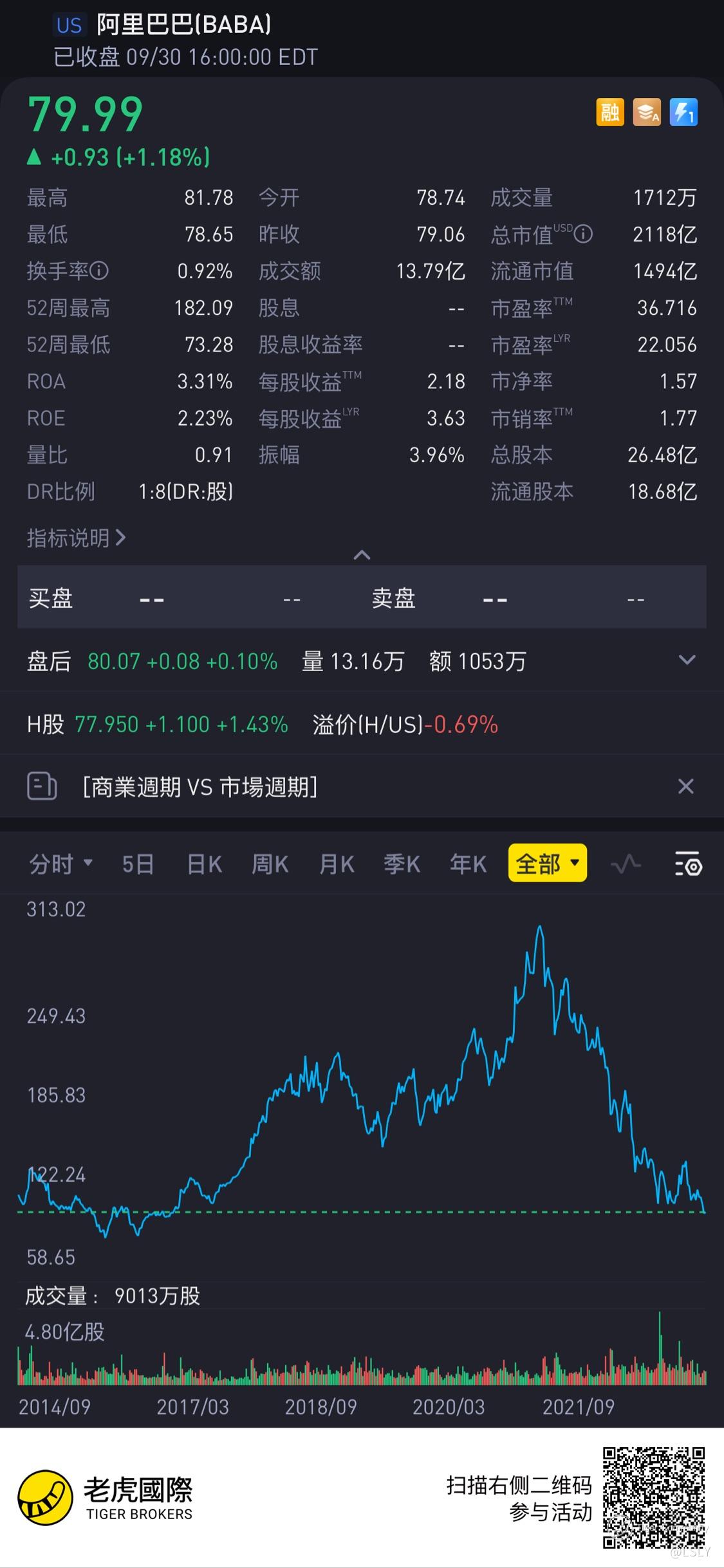Show the 月K chart
Screen dimensions: 724x1568
click(x=337, y=864)
